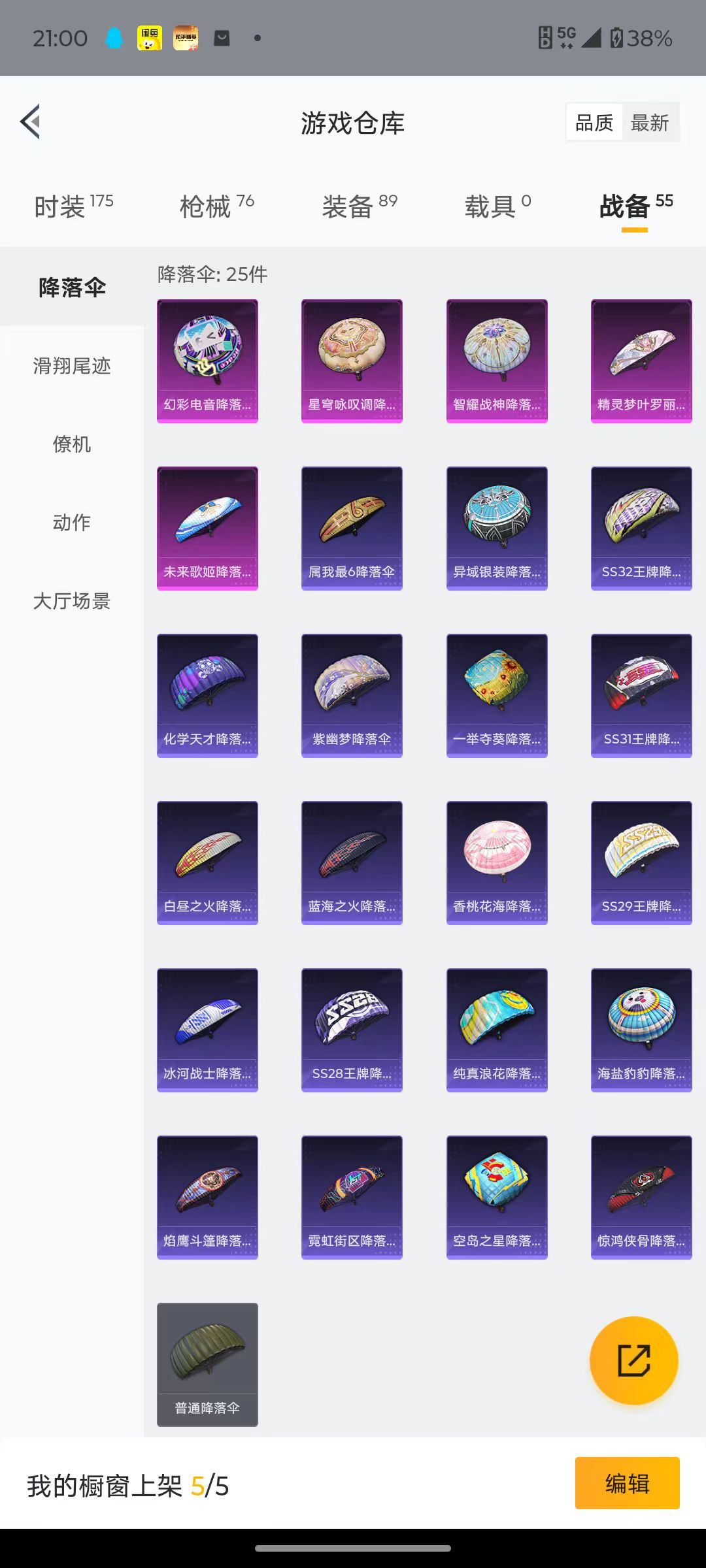Switch to the 载具 tab
The width and height of the screenshot is (706, 1568).
[497, 206]
